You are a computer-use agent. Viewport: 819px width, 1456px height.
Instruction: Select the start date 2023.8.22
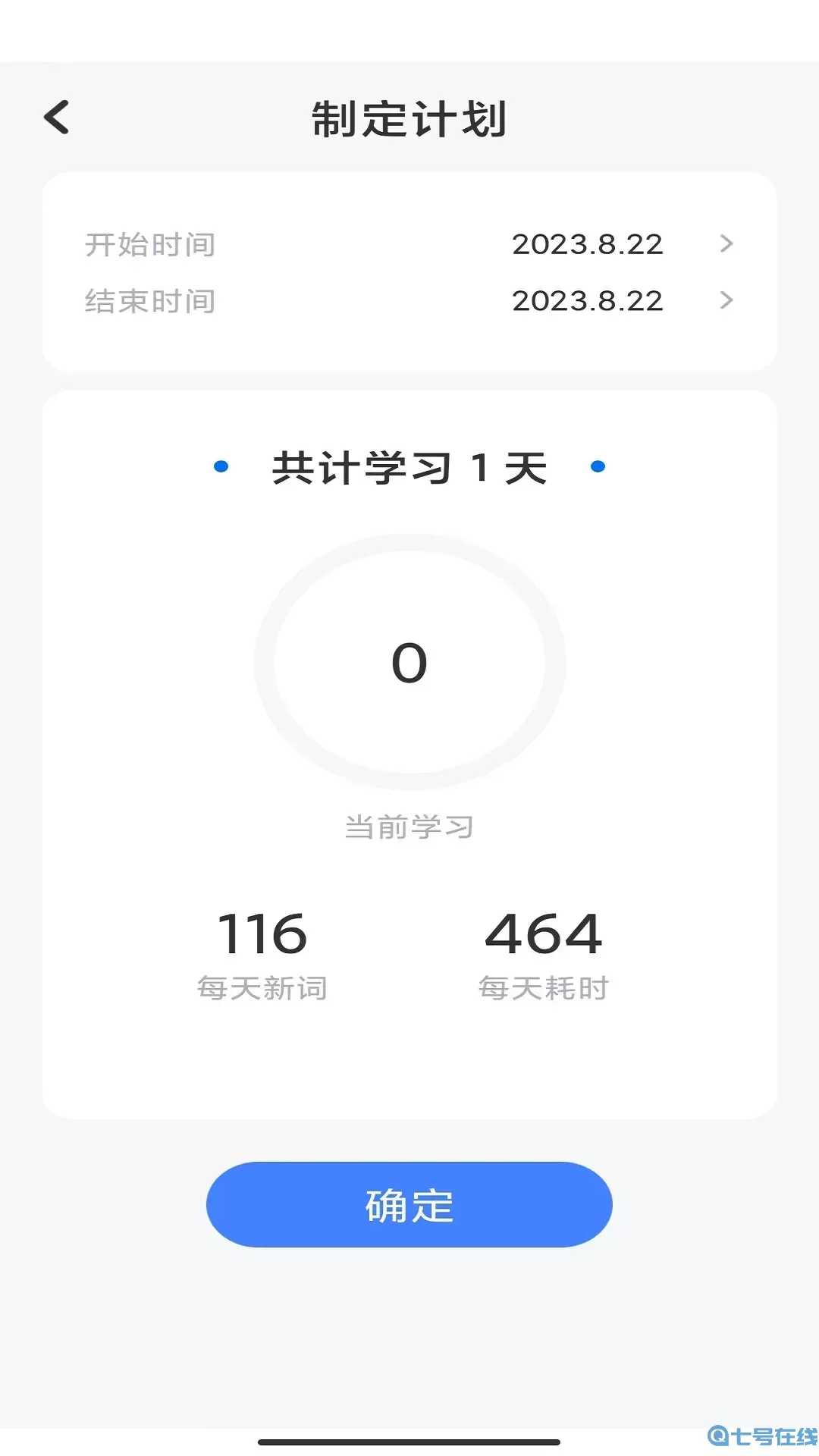pos(588,243)
